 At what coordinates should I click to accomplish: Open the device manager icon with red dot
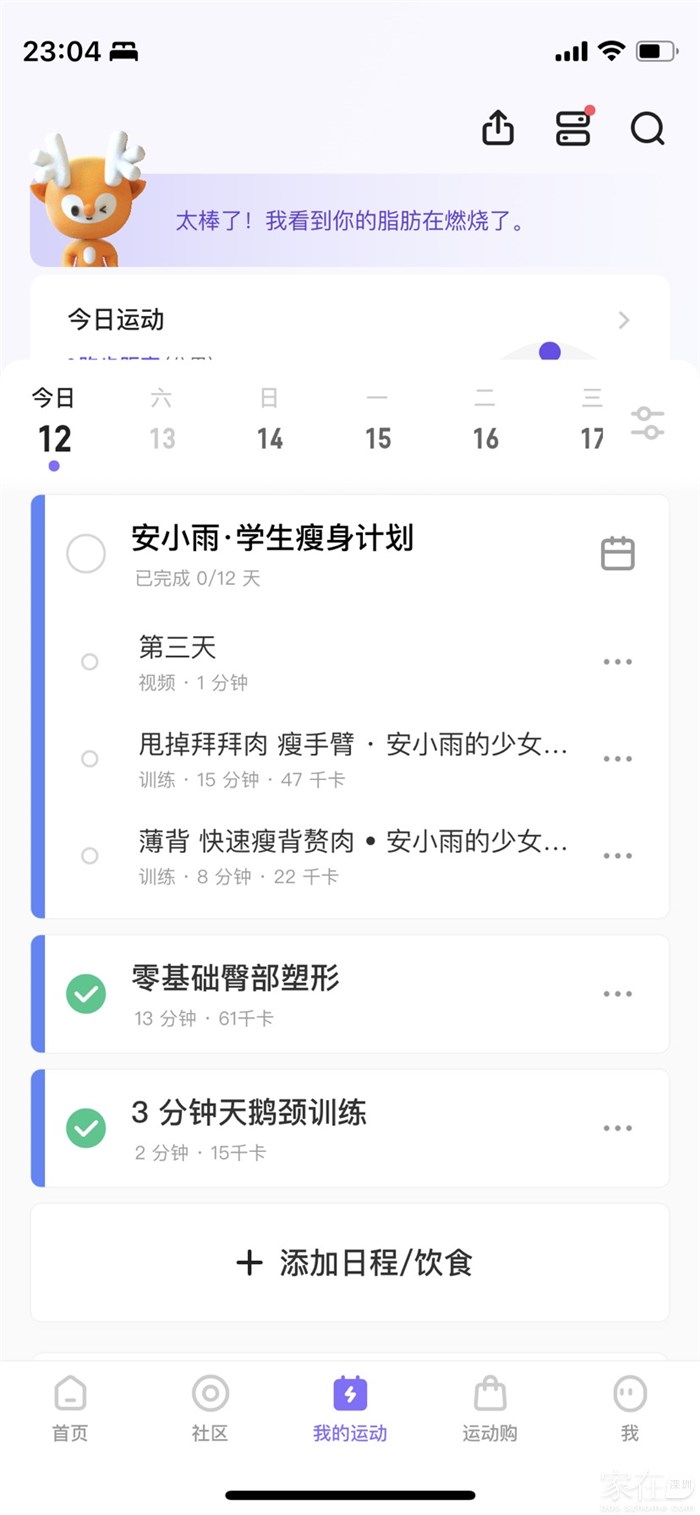(x=573, y=128)
